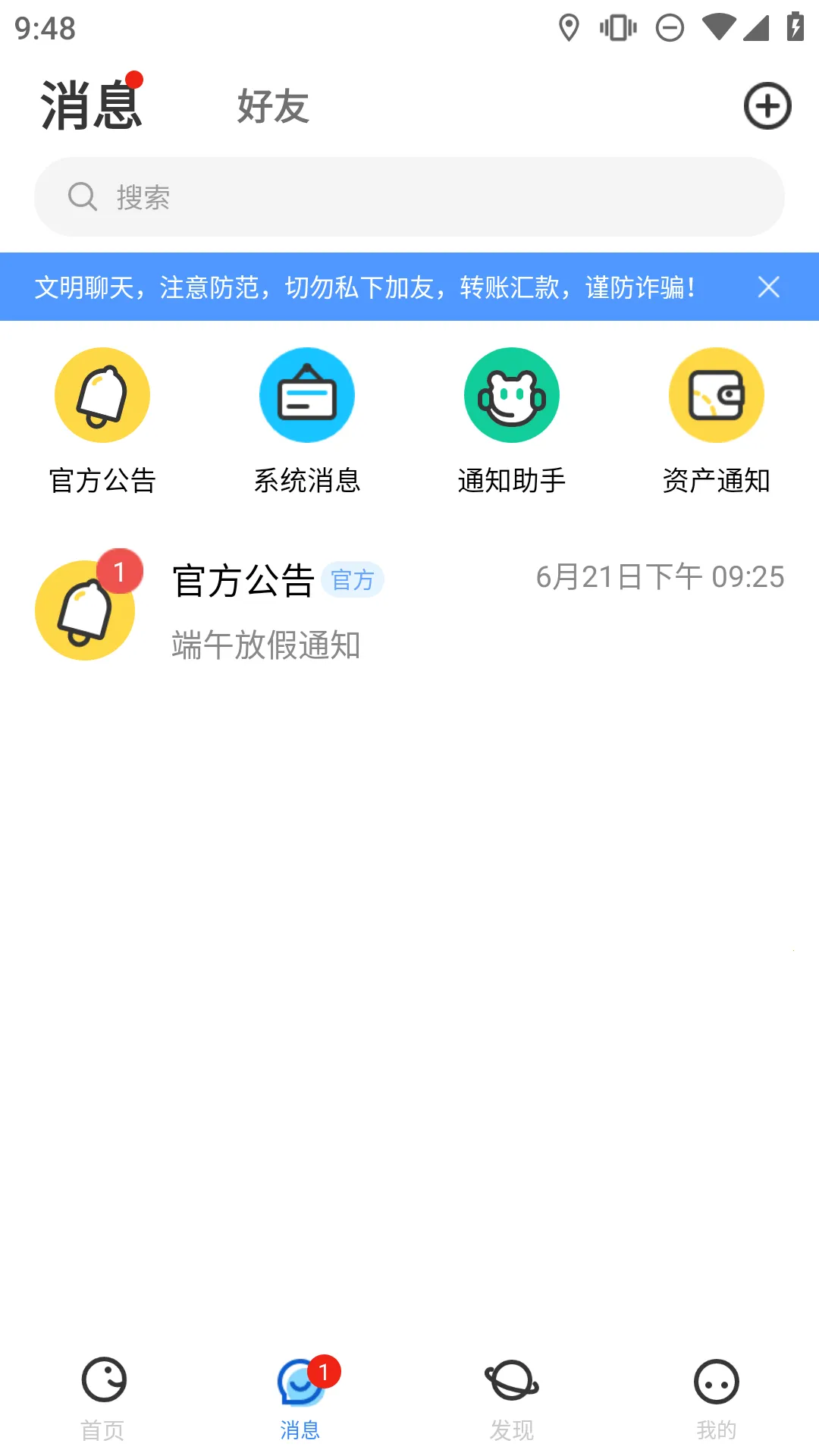This screenshot has height=1456, width=819.
Task: Tap the plus icon to add new
Action: [768, 106]
